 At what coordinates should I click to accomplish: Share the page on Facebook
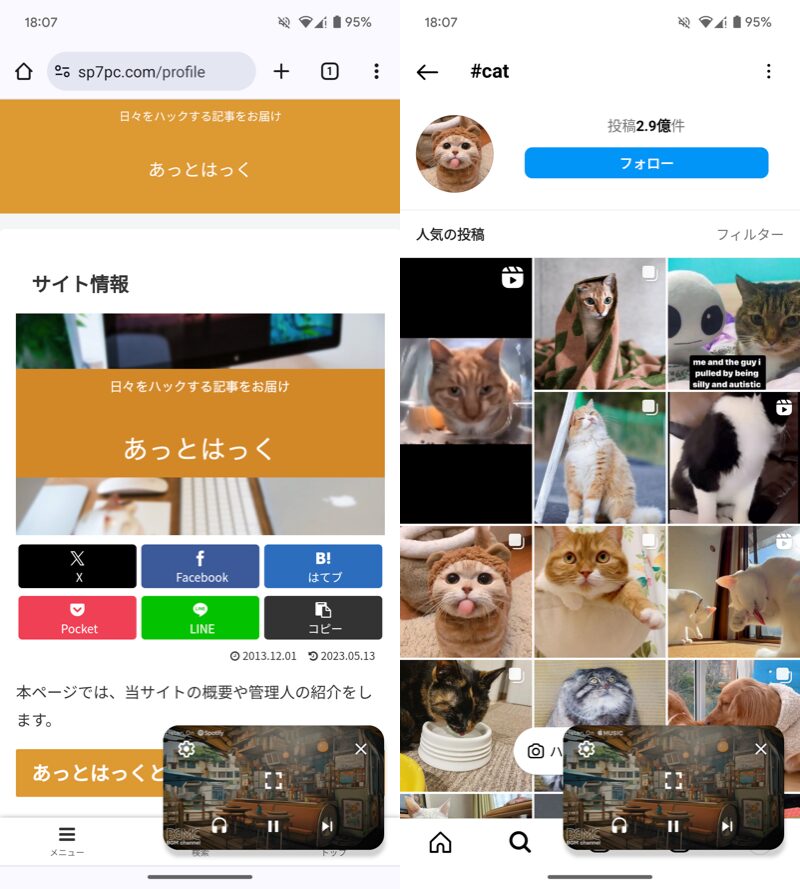(x=201, y=566)
